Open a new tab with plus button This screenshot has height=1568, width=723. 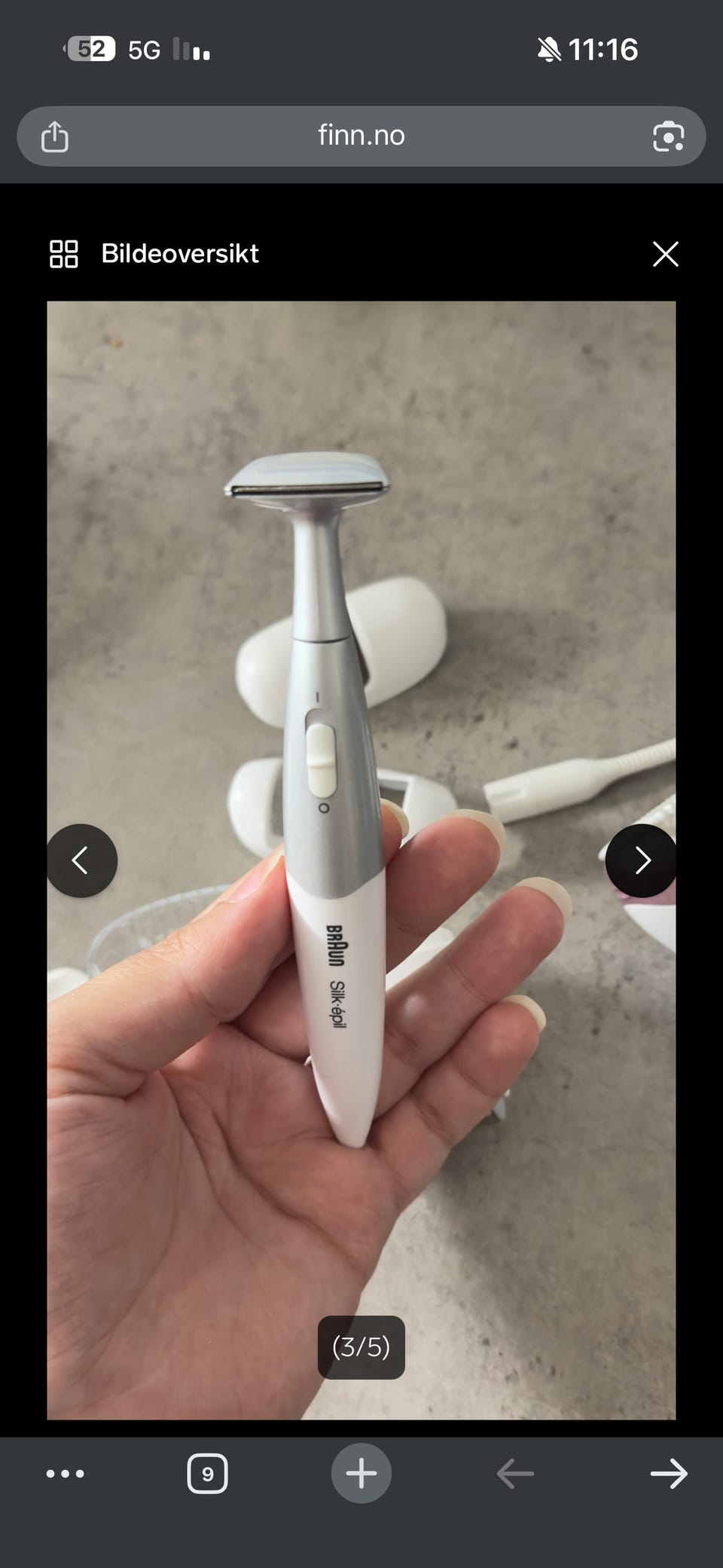click(x=361, y=1473)
